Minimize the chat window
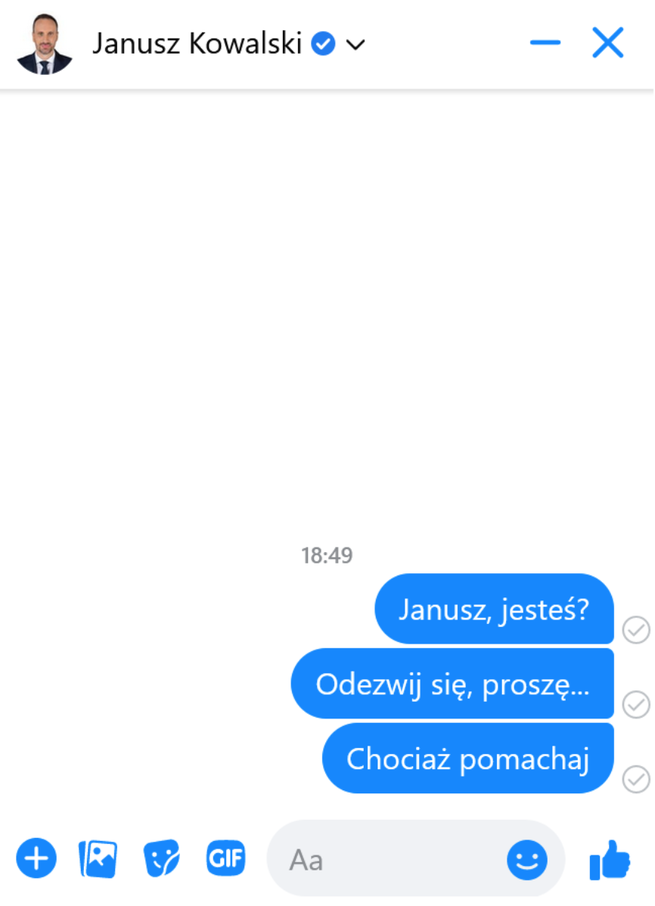 [545, 43]
